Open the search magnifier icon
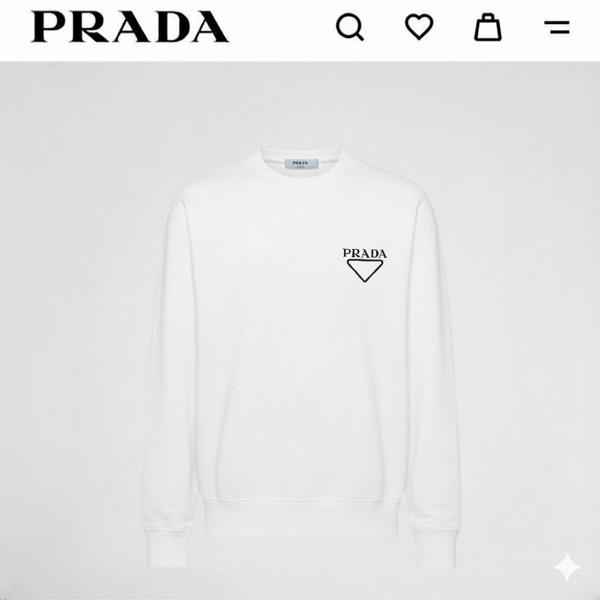 pyautogui.click(x=350, y=27)
